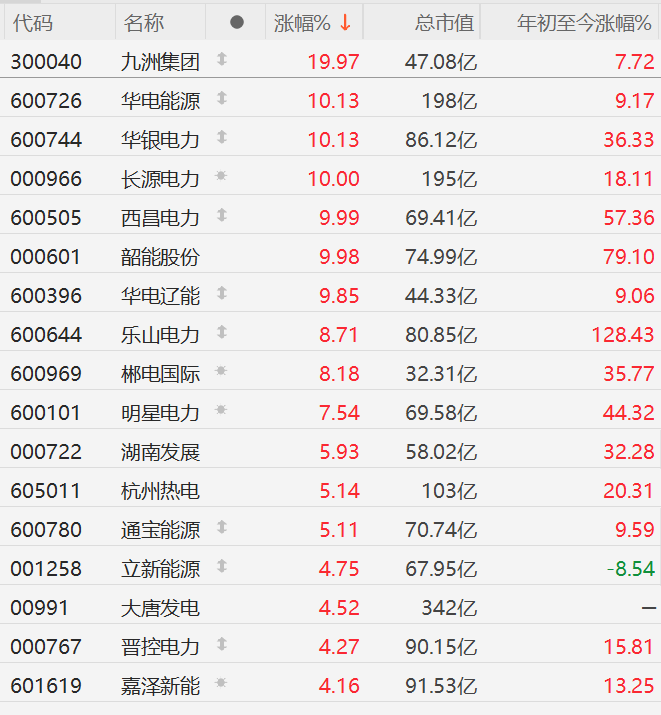Select the 长源电力 row
The width and height of the screenshot is (661, 715).
[x=160, y=179]
